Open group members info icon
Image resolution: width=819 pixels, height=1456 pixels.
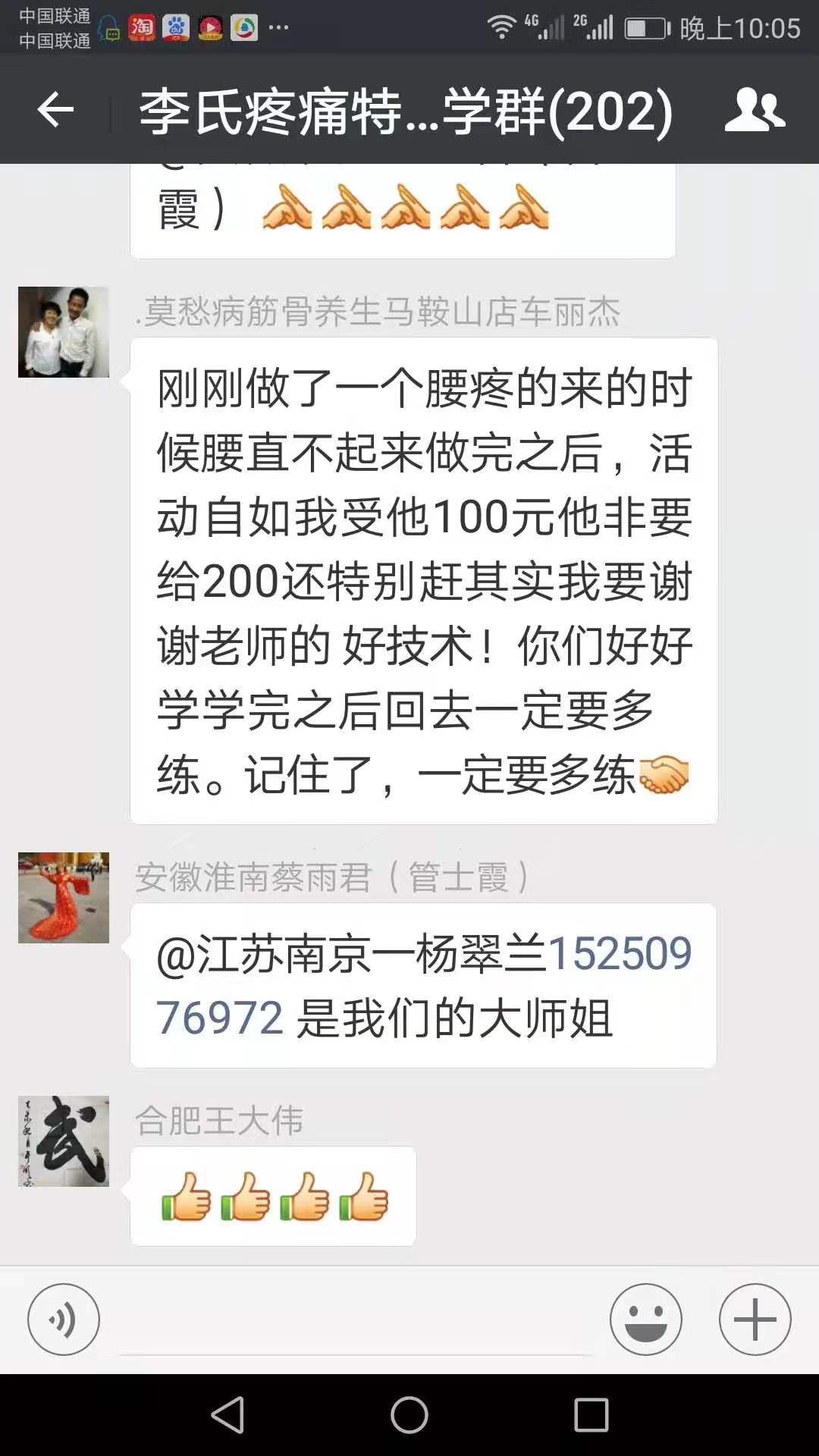click(755, 111)
